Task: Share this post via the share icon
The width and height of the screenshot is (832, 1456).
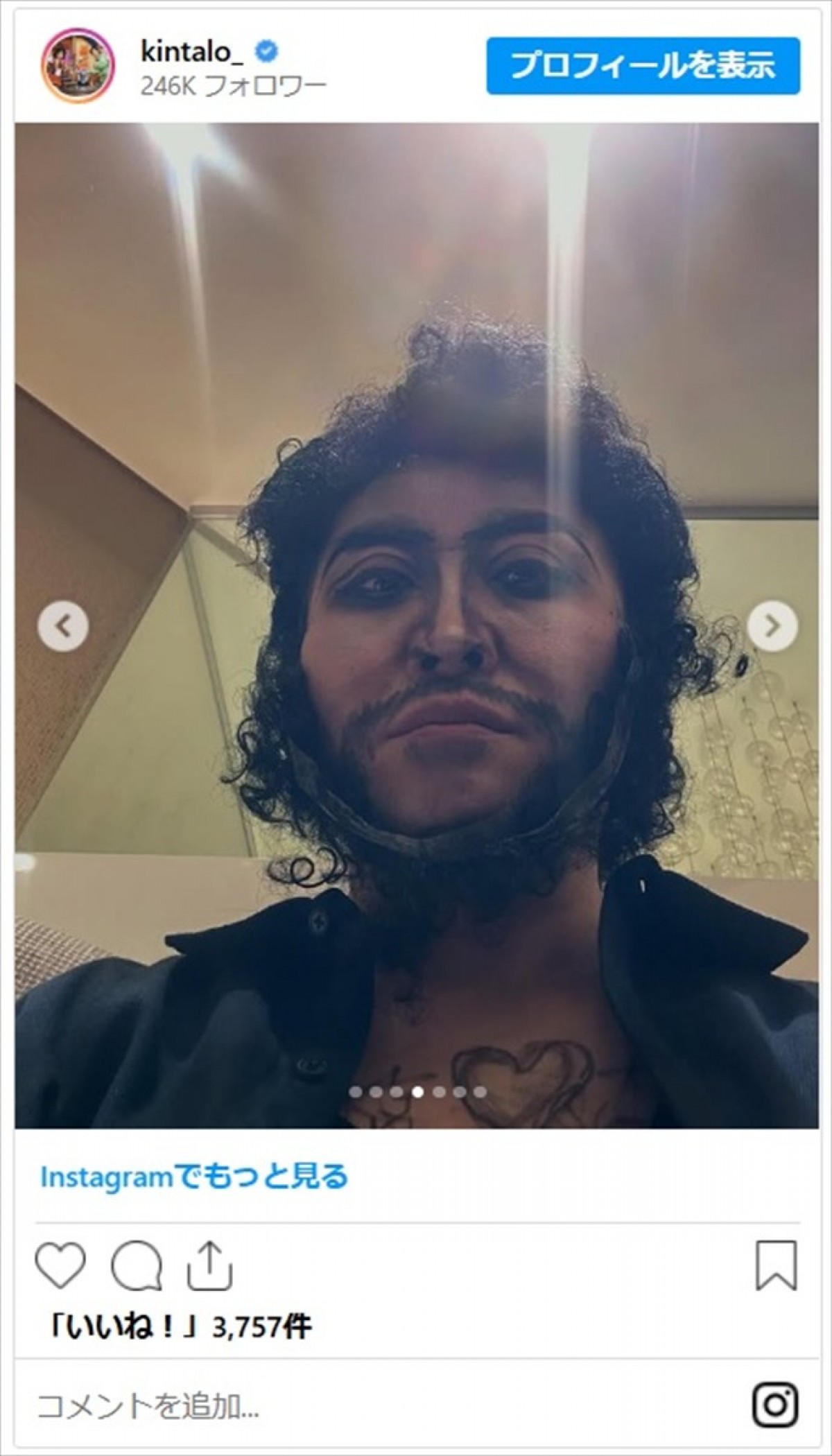Action: 209,1265
